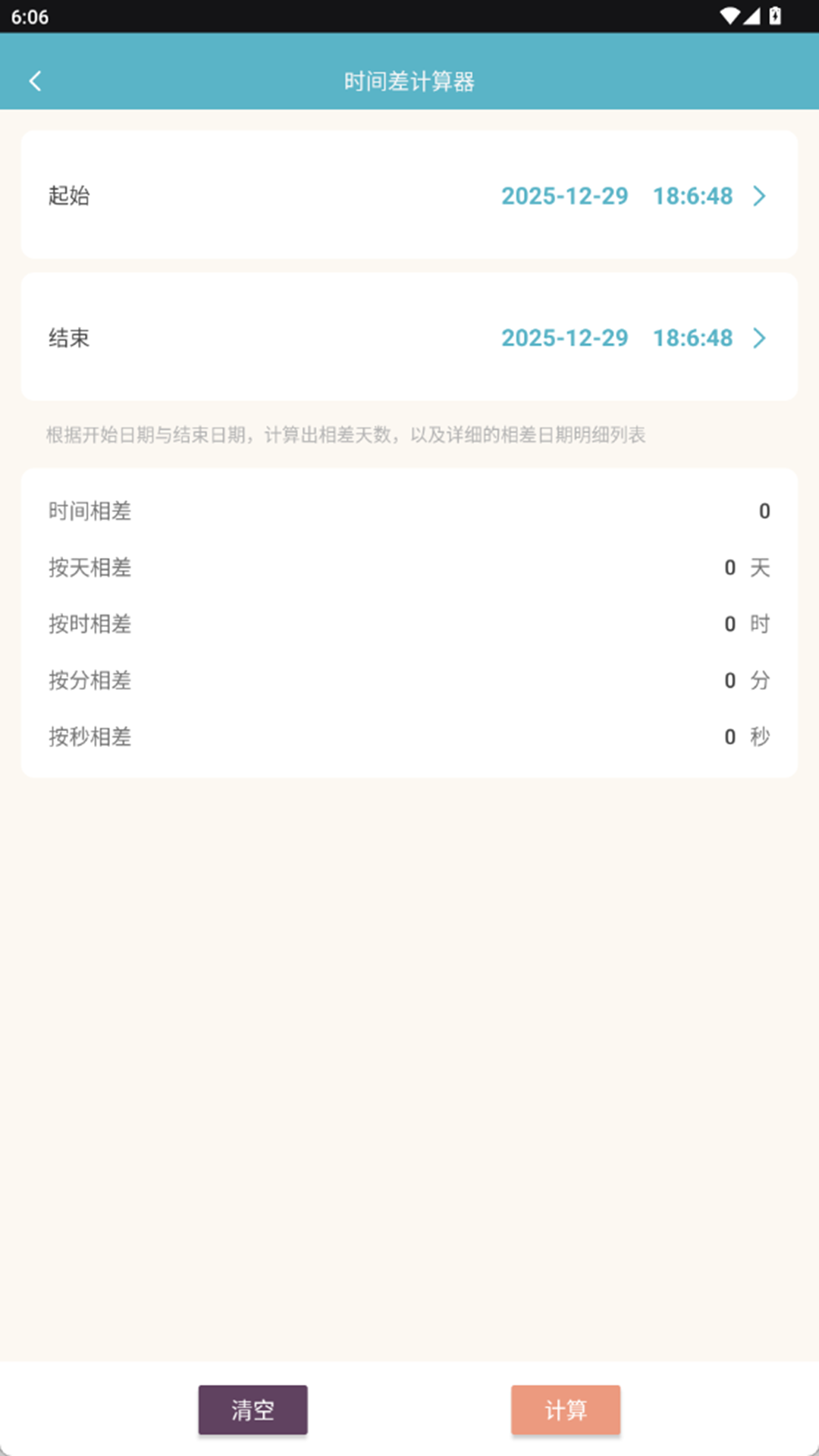Open the start time picker via its chevron
The width and height of the screenshot is (819, 1456).
tap(758, 196)
